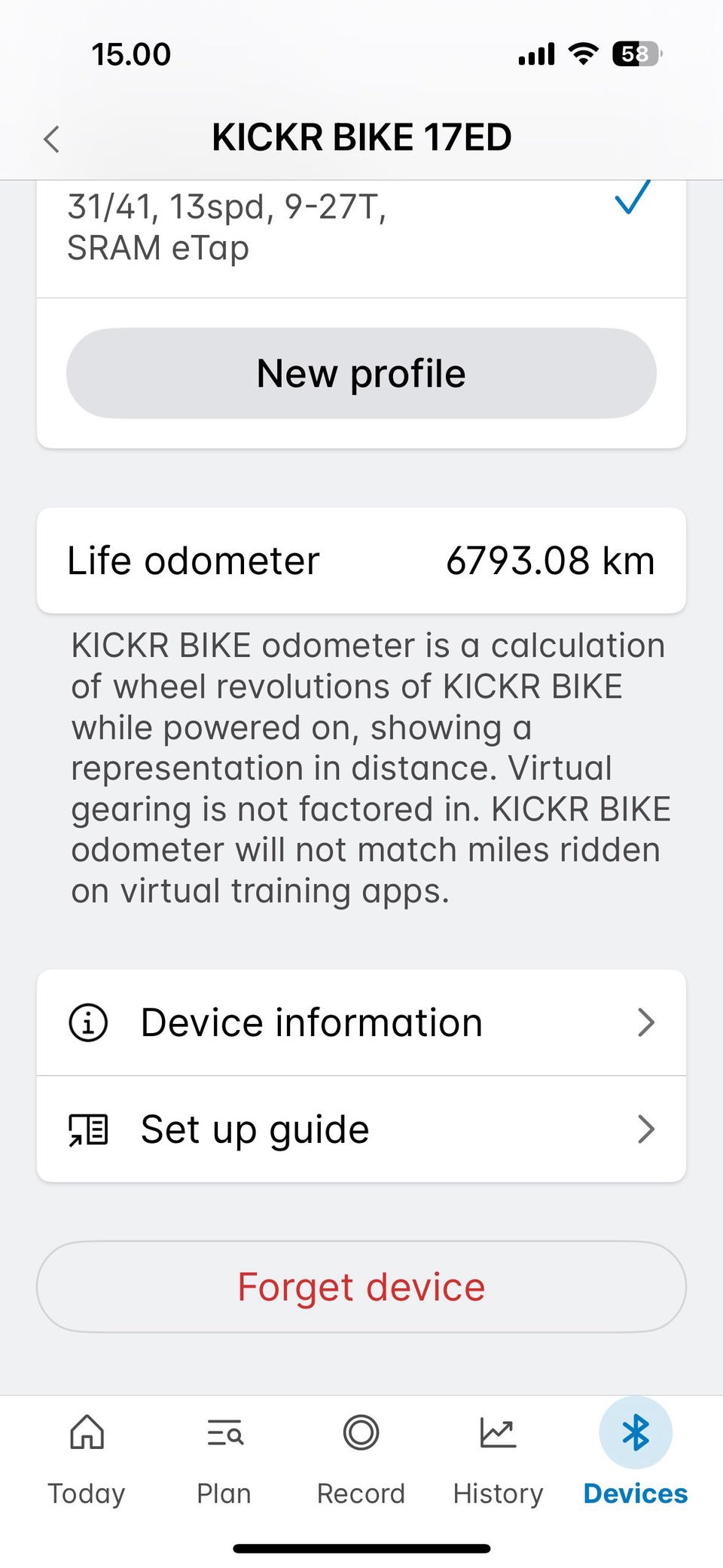Switch to the Today tab
This screenshot has height=1568, width=723.
tap(87, 1460)
